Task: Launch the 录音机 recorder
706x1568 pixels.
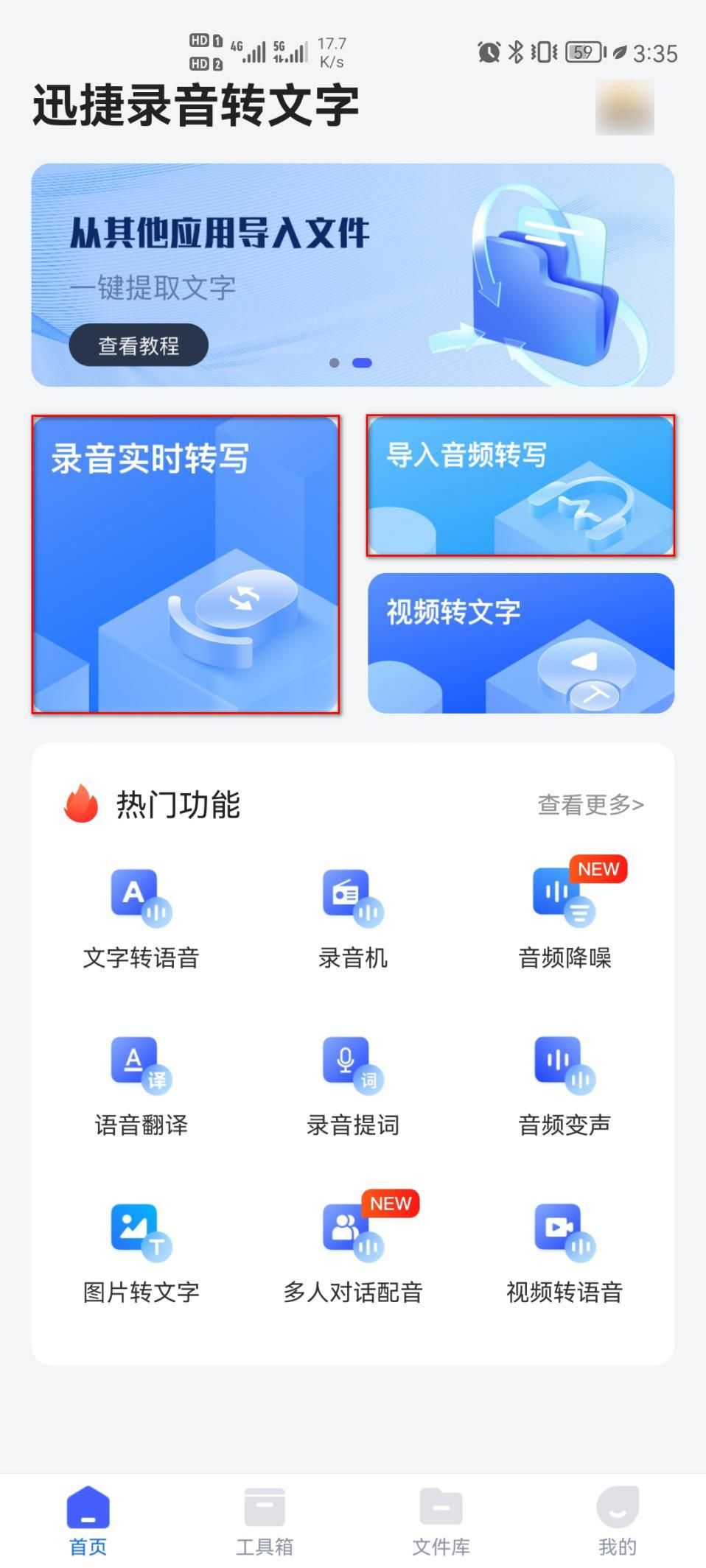Action: pyautogui.click(x=353, y=918)
